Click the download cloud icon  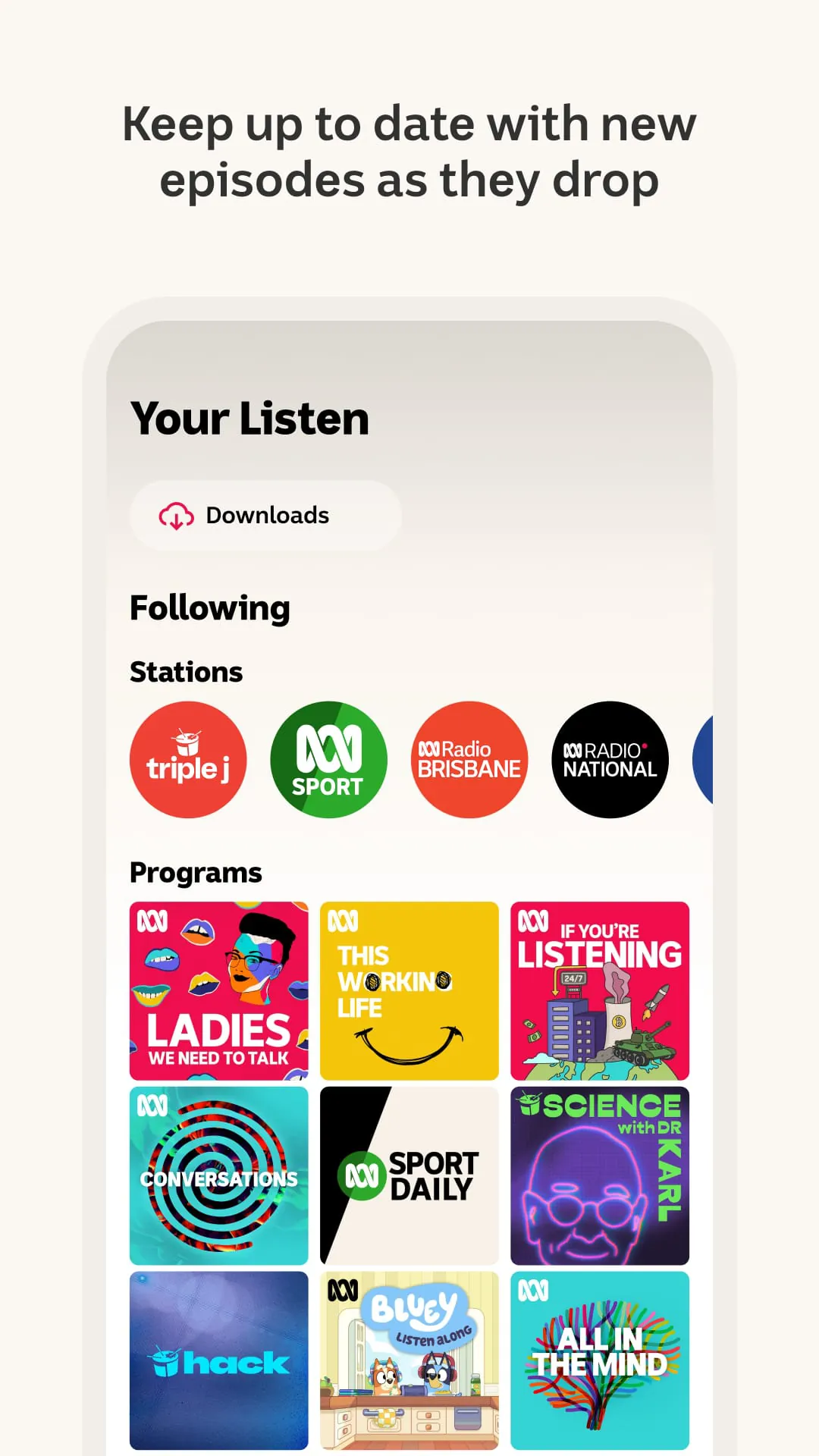[175, 515]
